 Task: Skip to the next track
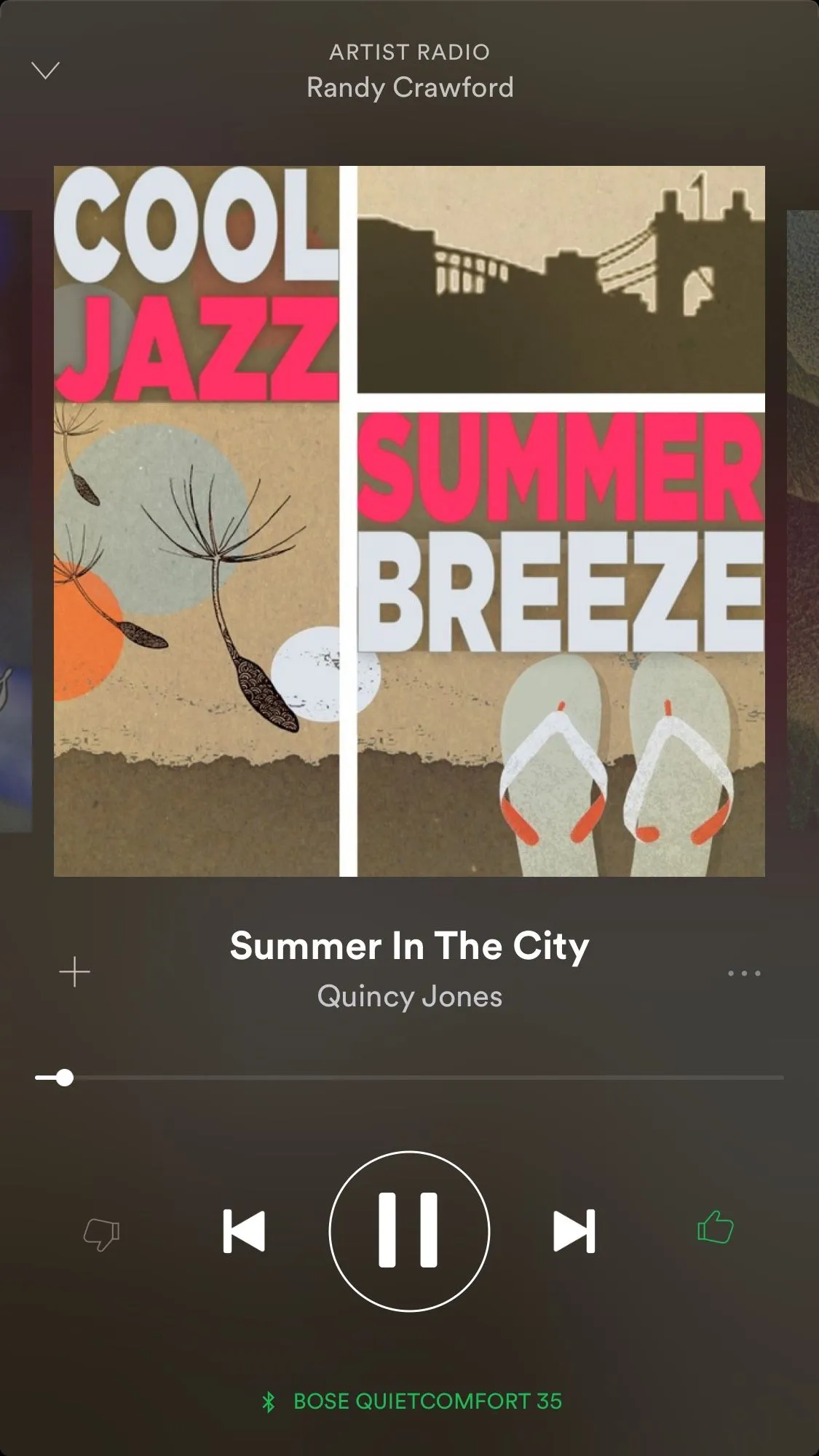[x=574, y=1231]
